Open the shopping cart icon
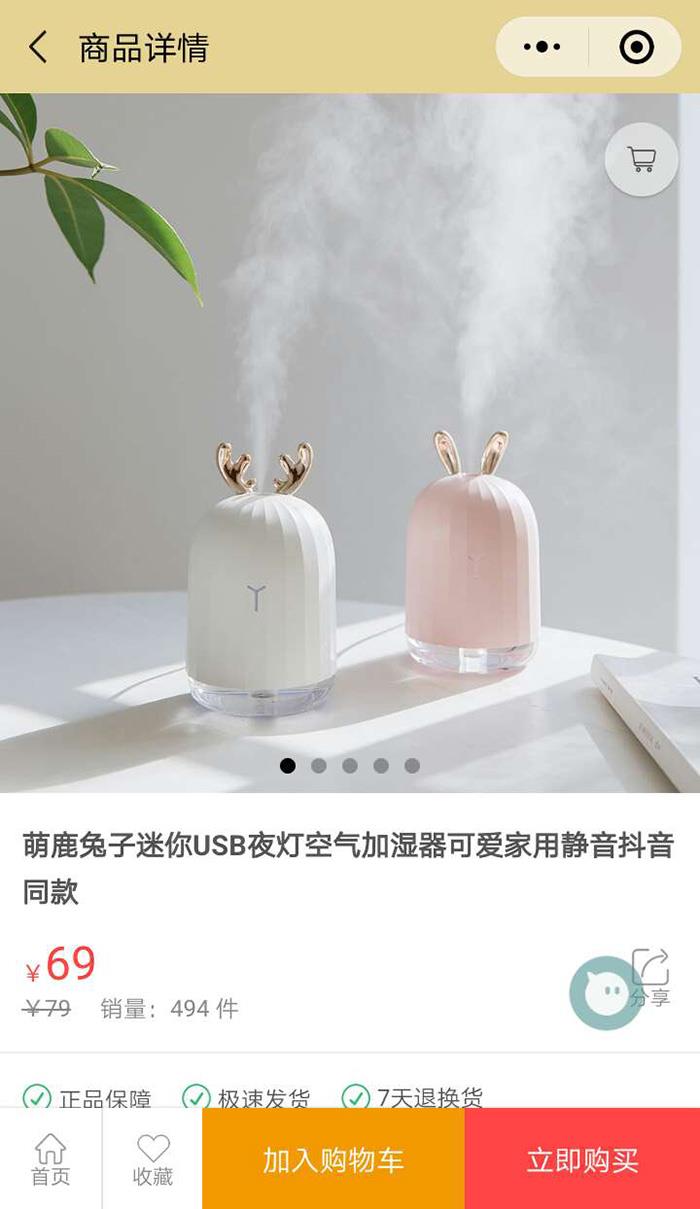 coord(641,159)
